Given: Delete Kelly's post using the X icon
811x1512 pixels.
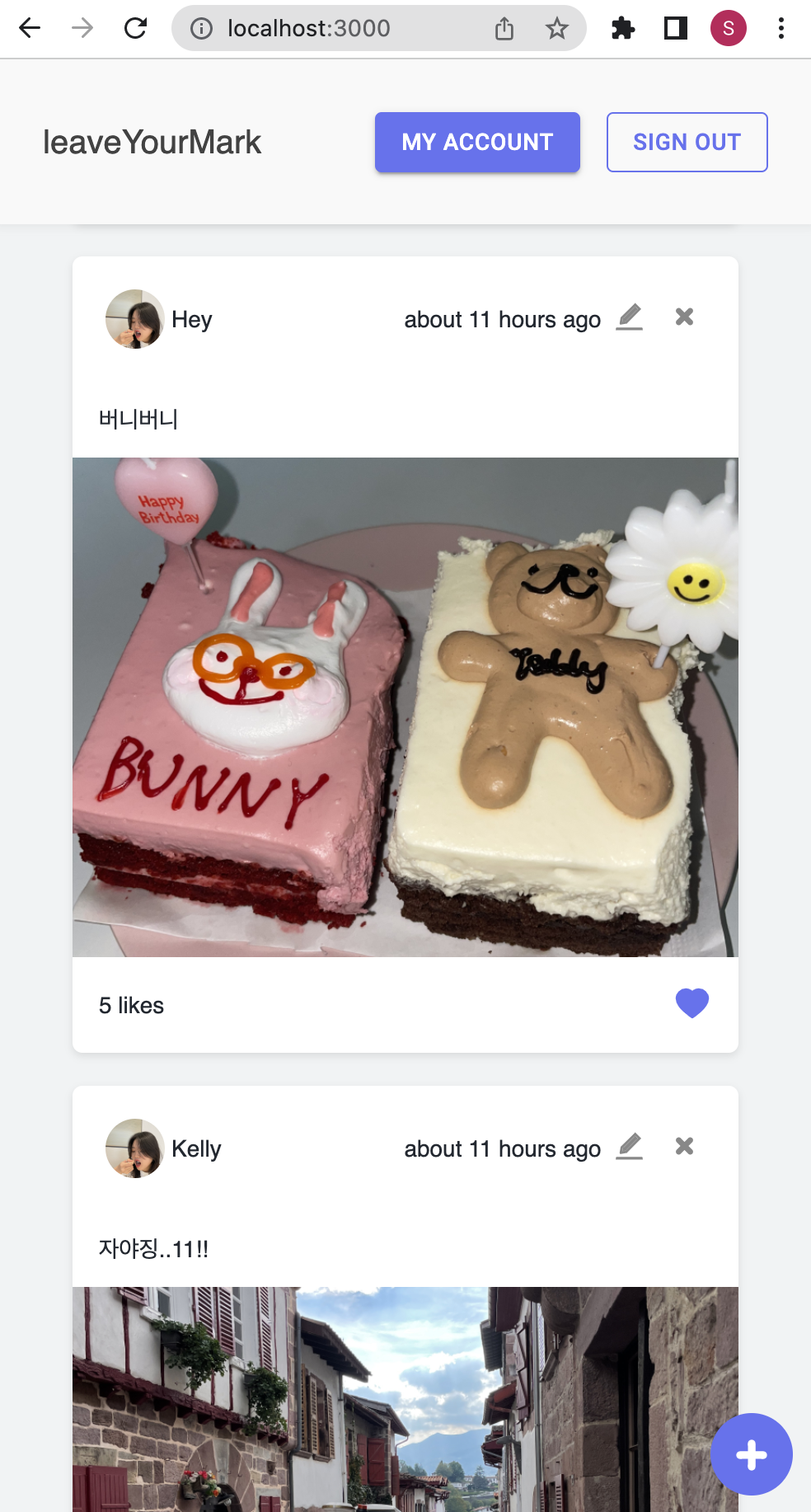Looking at the screenshot, I should point(684,1147).
